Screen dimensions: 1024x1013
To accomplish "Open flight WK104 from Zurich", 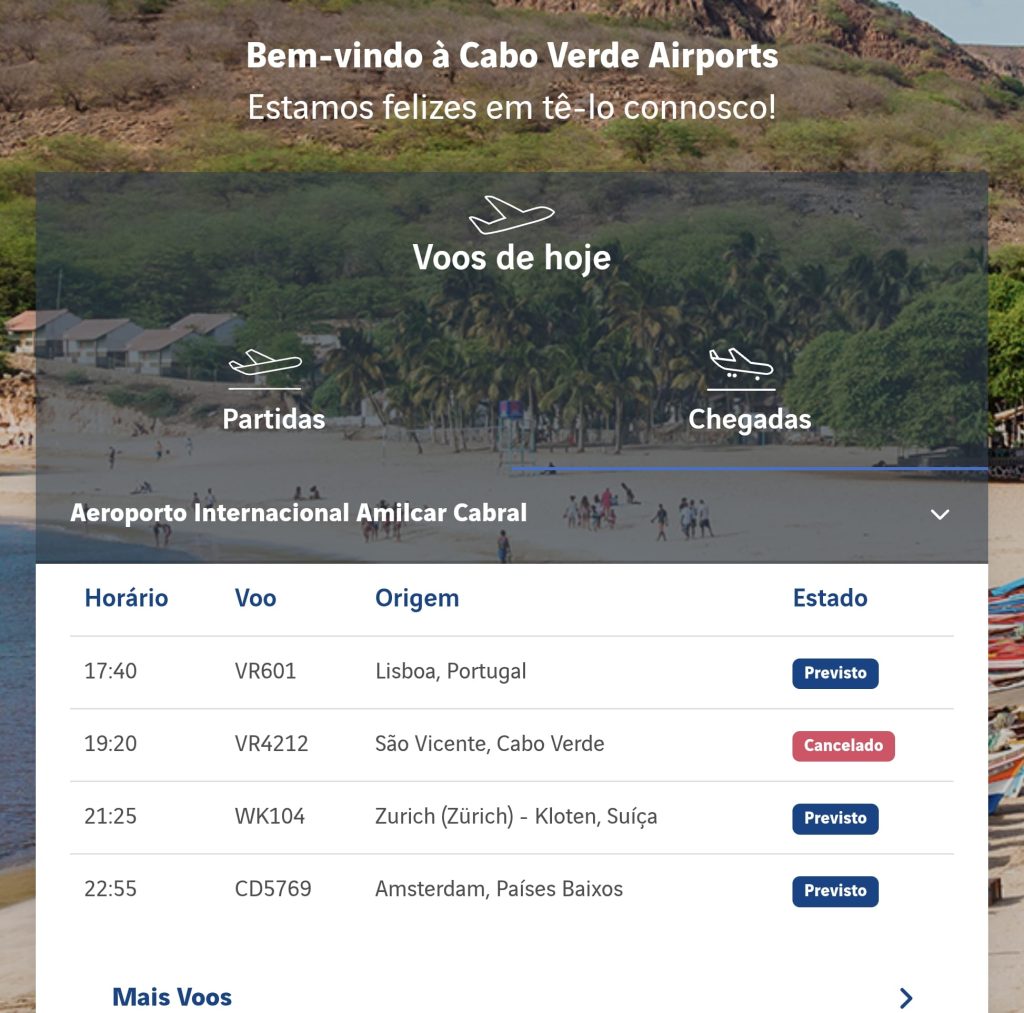I will coord(269,816).
